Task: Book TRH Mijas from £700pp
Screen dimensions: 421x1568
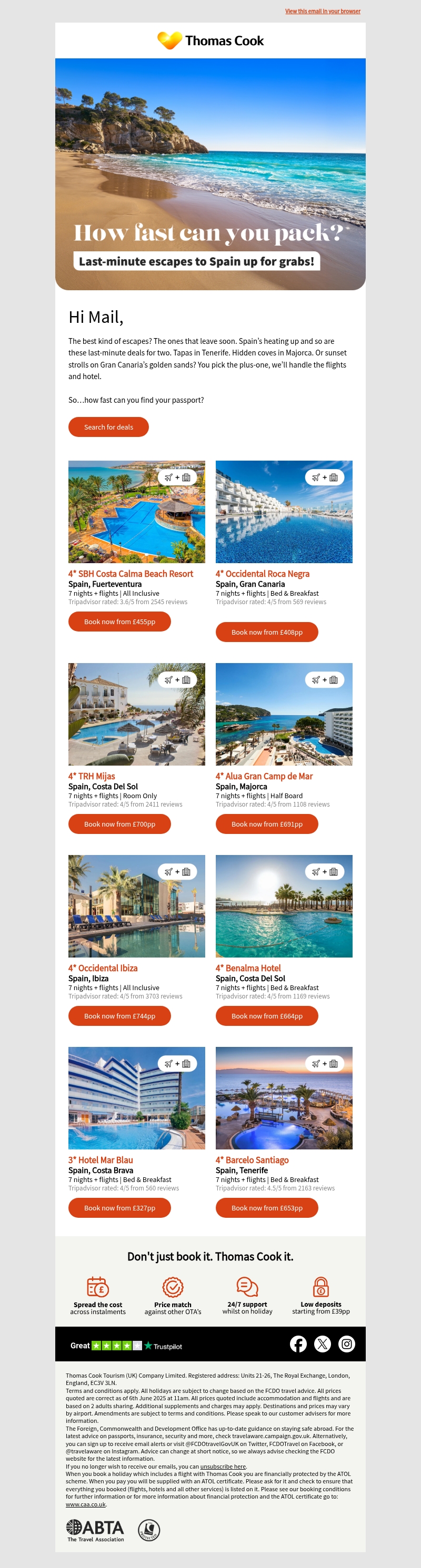Action: coord(119,823)
